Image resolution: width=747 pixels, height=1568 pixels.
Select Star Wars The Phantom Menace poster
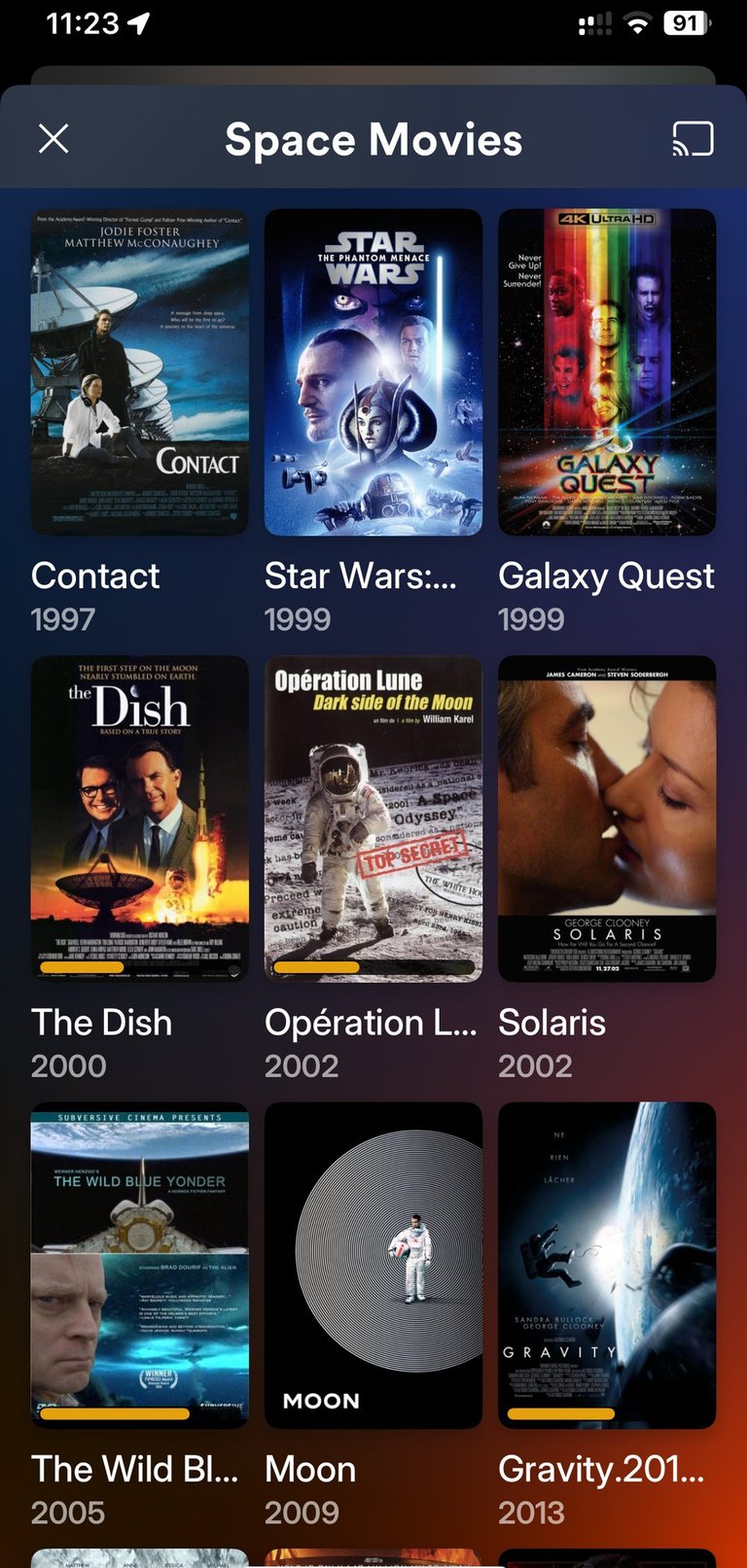tap(373, 372)
